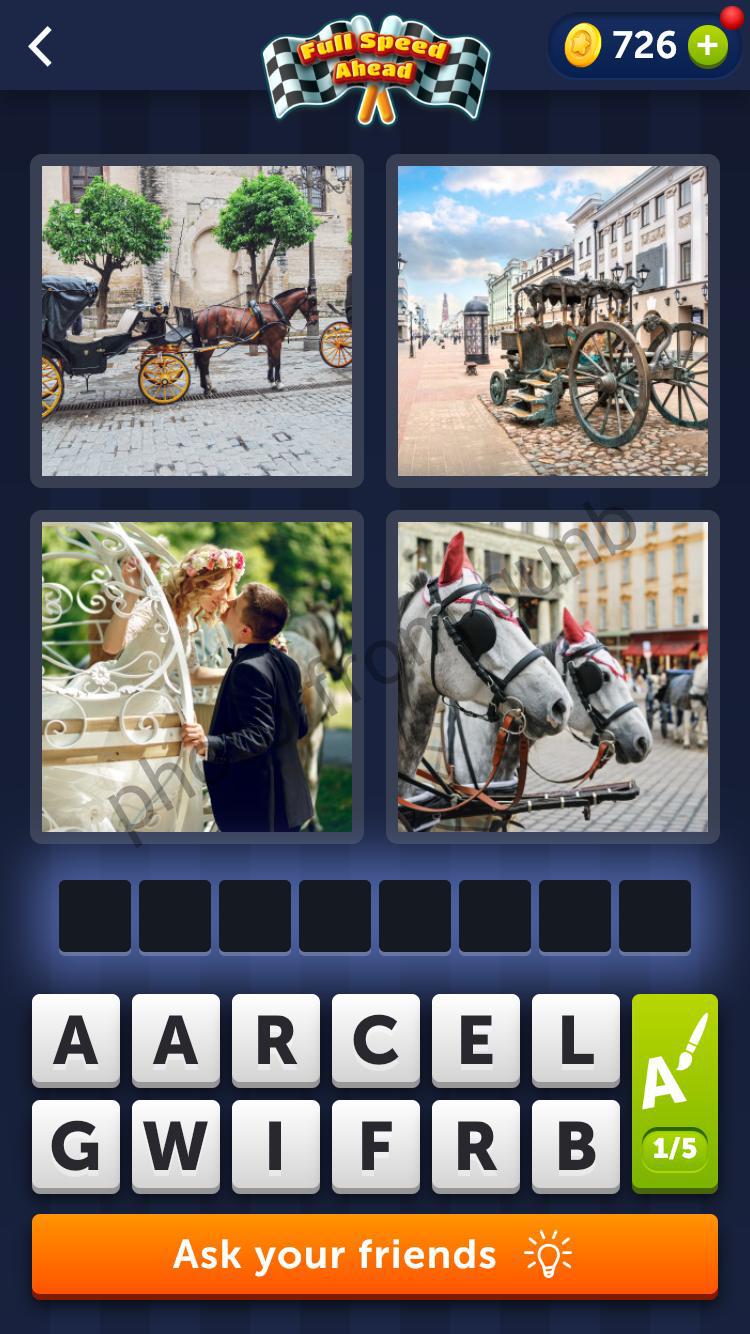Go back with the top-left arrow
This screenshot has width=750, height=1334.
click(x=40, y=47)
